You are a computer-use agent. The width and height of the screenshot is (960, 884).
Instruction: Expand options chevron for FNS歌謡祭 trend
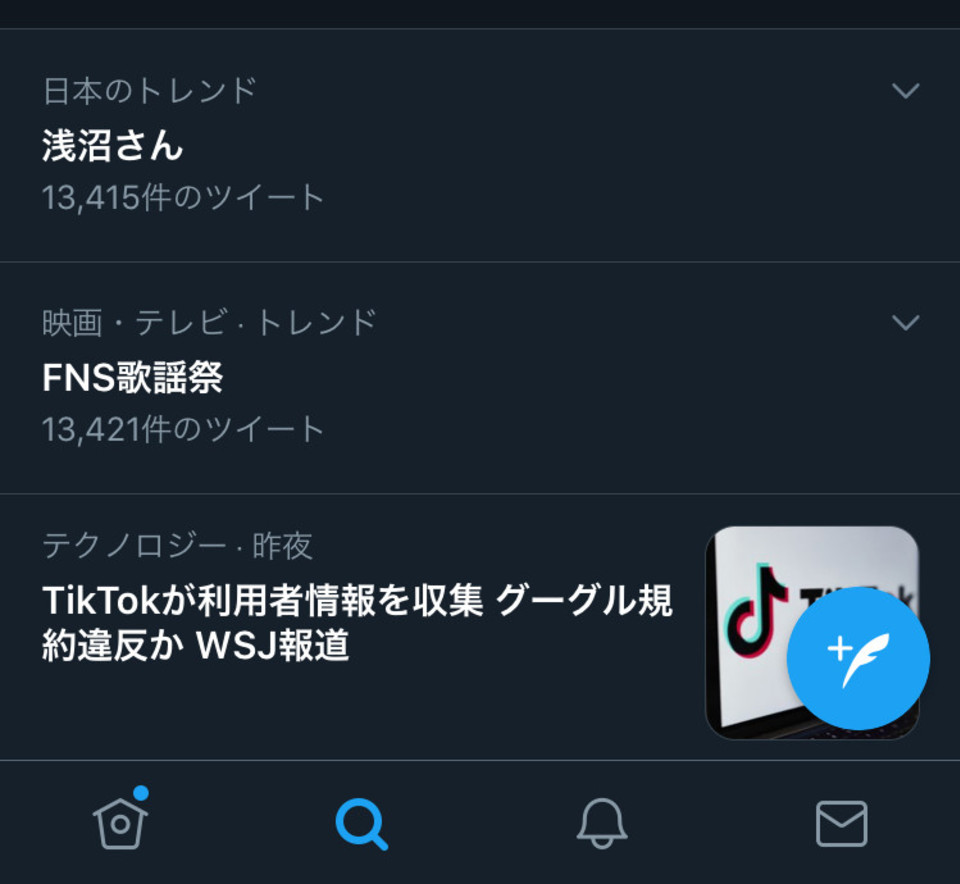pyautogui.click(x=905, y=323)
